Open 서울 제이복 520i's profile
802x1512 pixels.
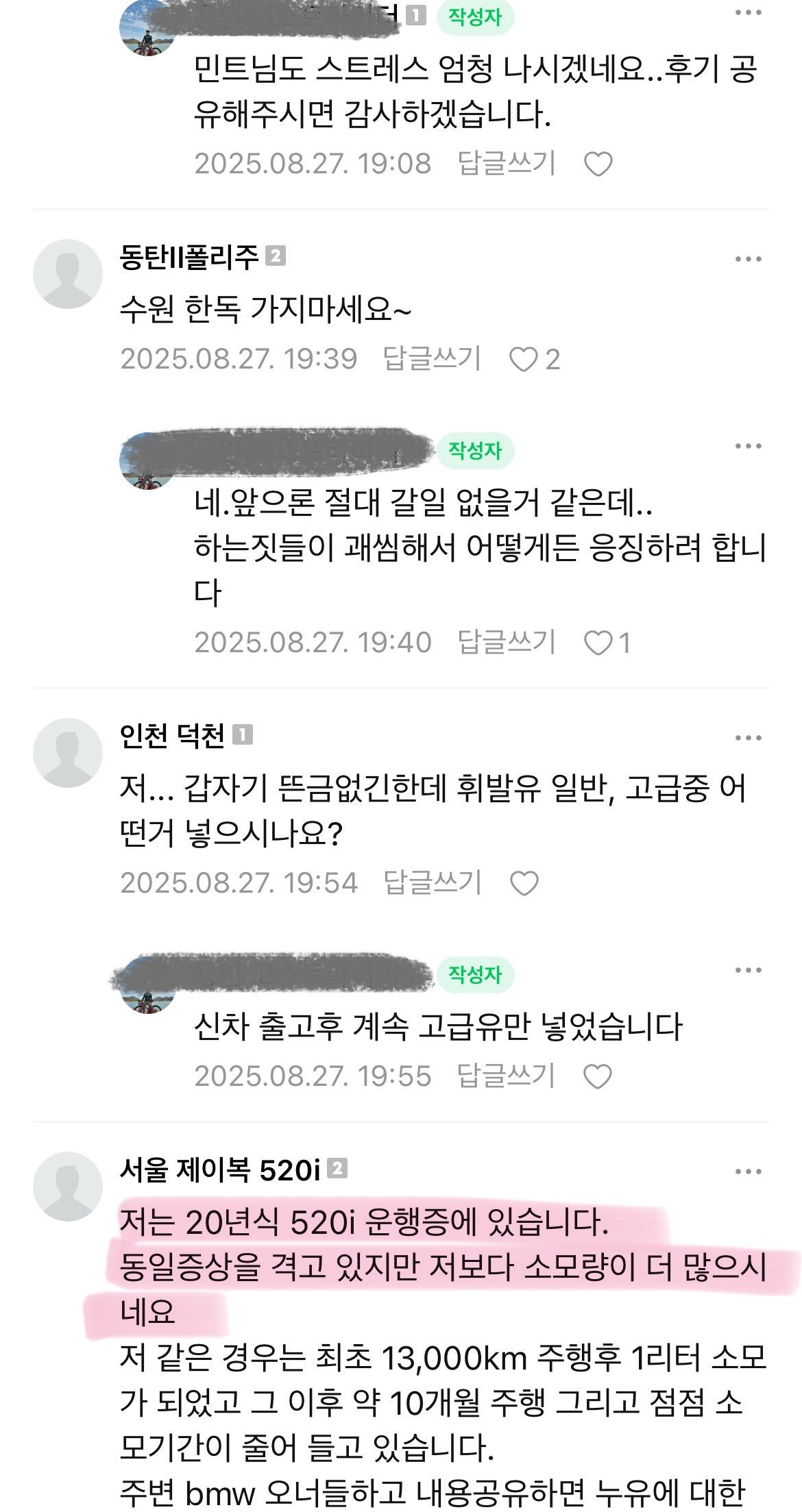67,1187
